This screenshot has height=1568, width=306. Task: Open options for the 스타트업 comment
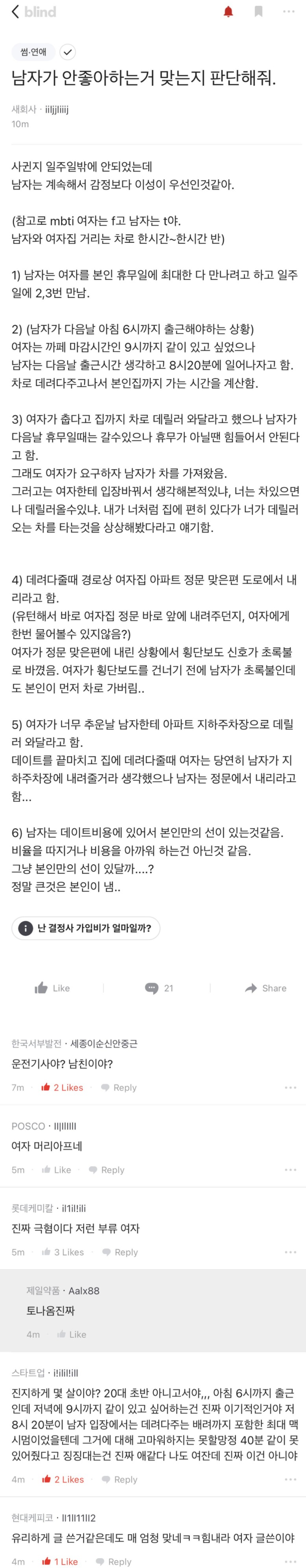[x=290, y=1479]
